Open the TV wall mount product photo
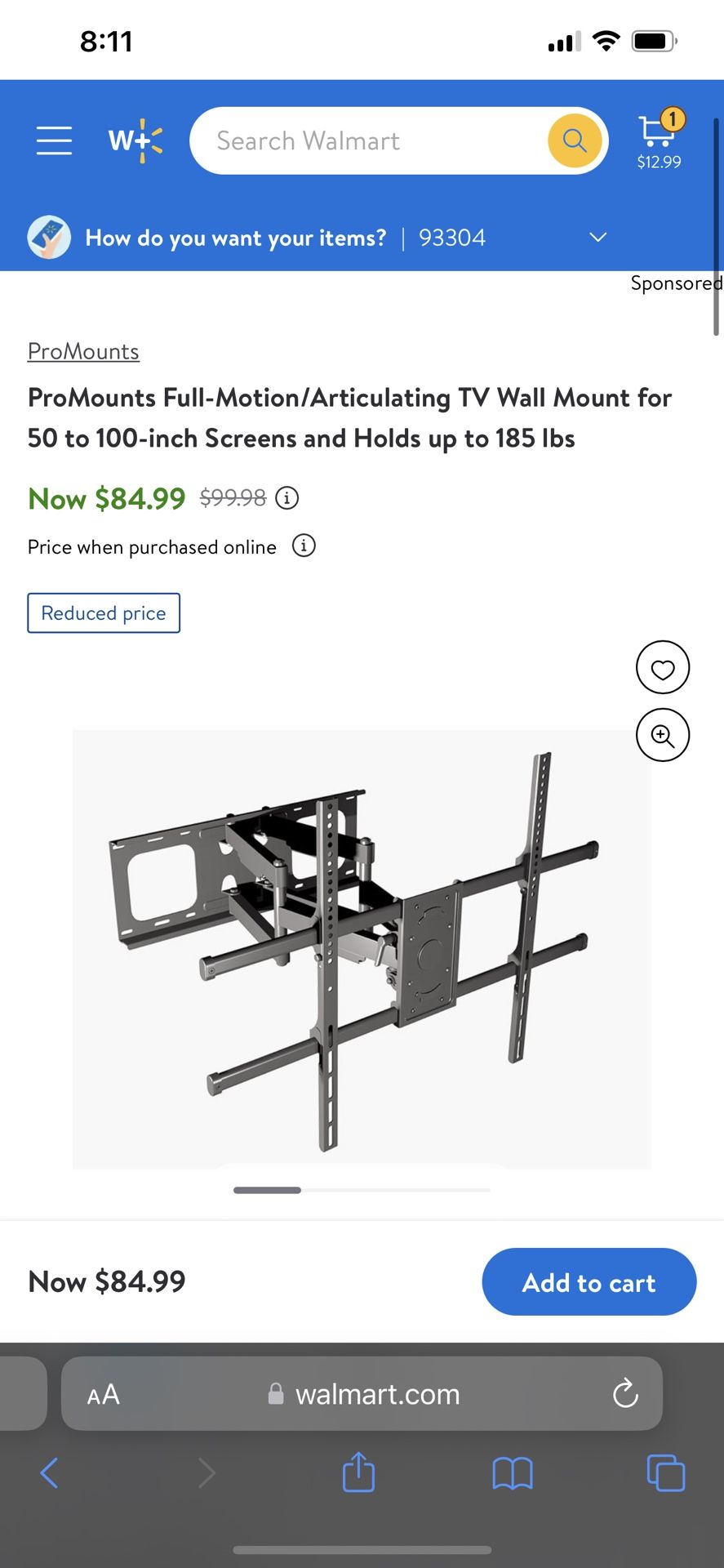724x1568 pixels. [362, 949]
